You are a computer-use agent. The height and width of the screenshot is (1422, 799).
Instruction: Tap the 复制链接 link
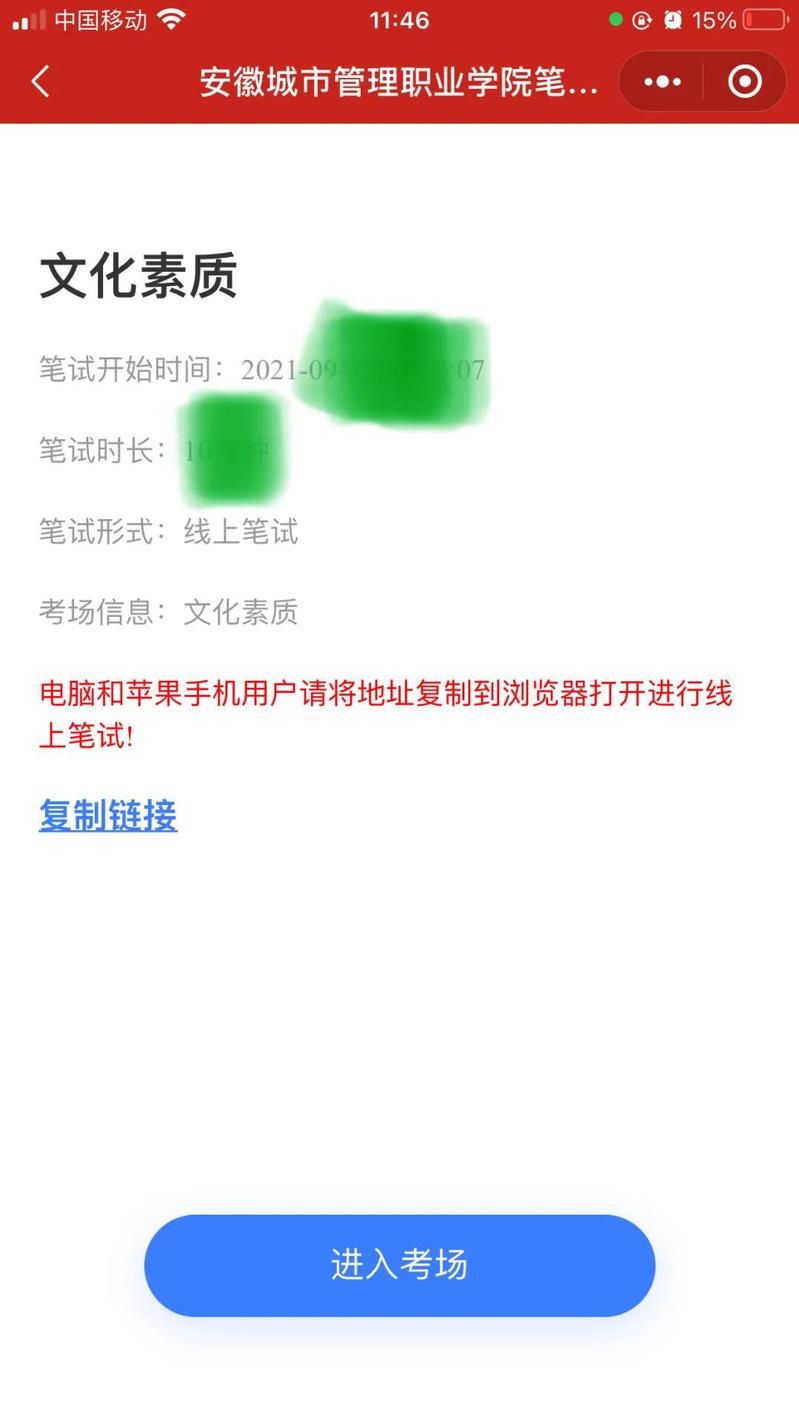point(108,816)
